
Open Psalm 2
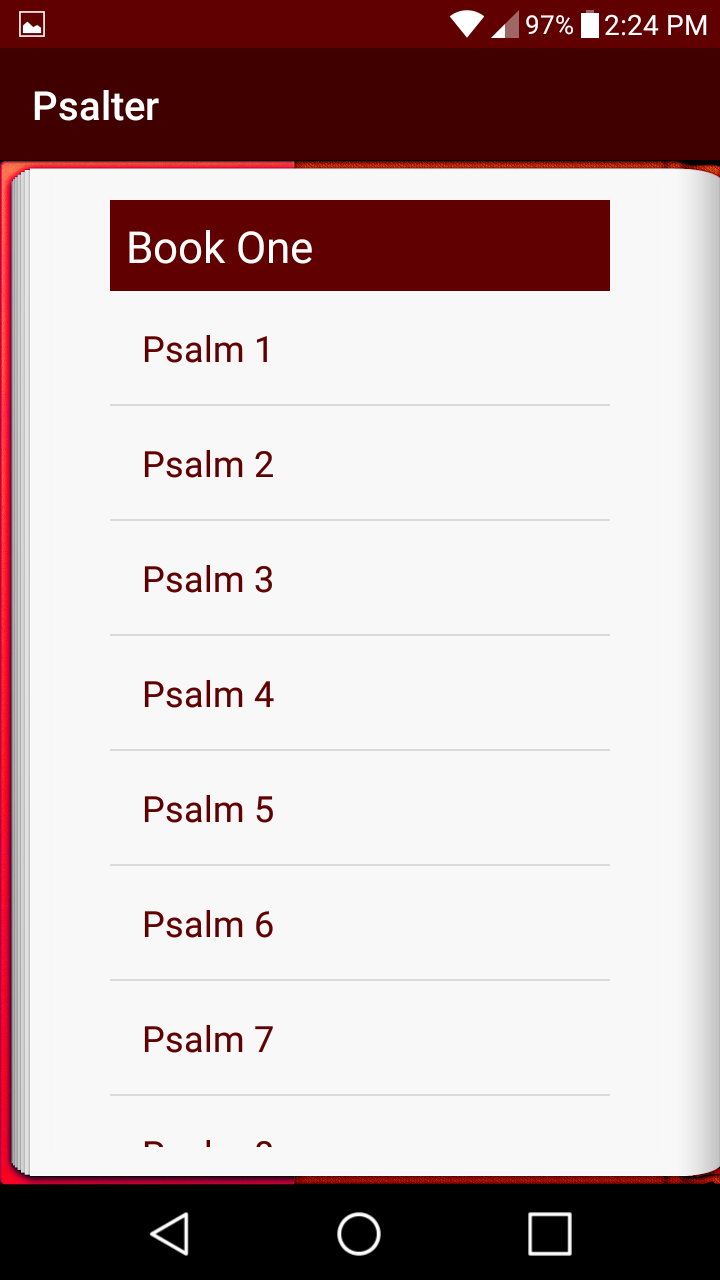[x=360, y=464]
